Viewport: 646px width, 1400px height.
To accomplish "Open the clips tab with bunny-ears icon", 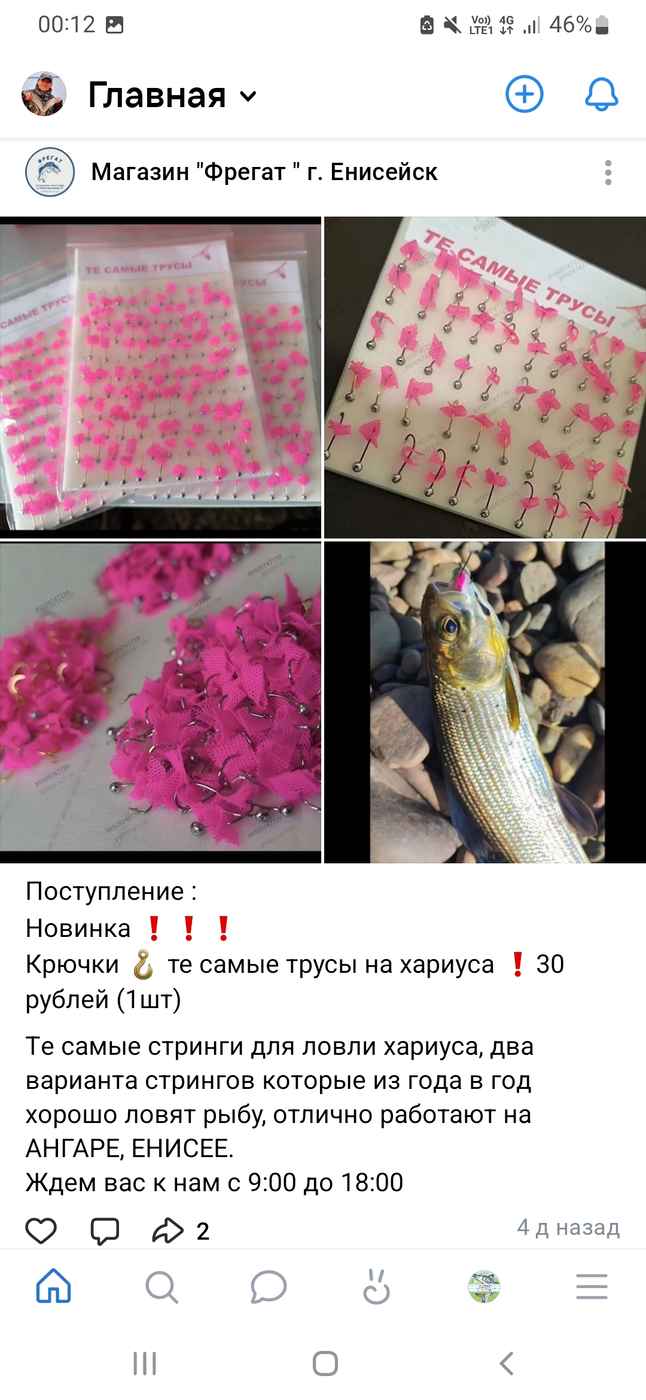I will [x=376, y=1286].
